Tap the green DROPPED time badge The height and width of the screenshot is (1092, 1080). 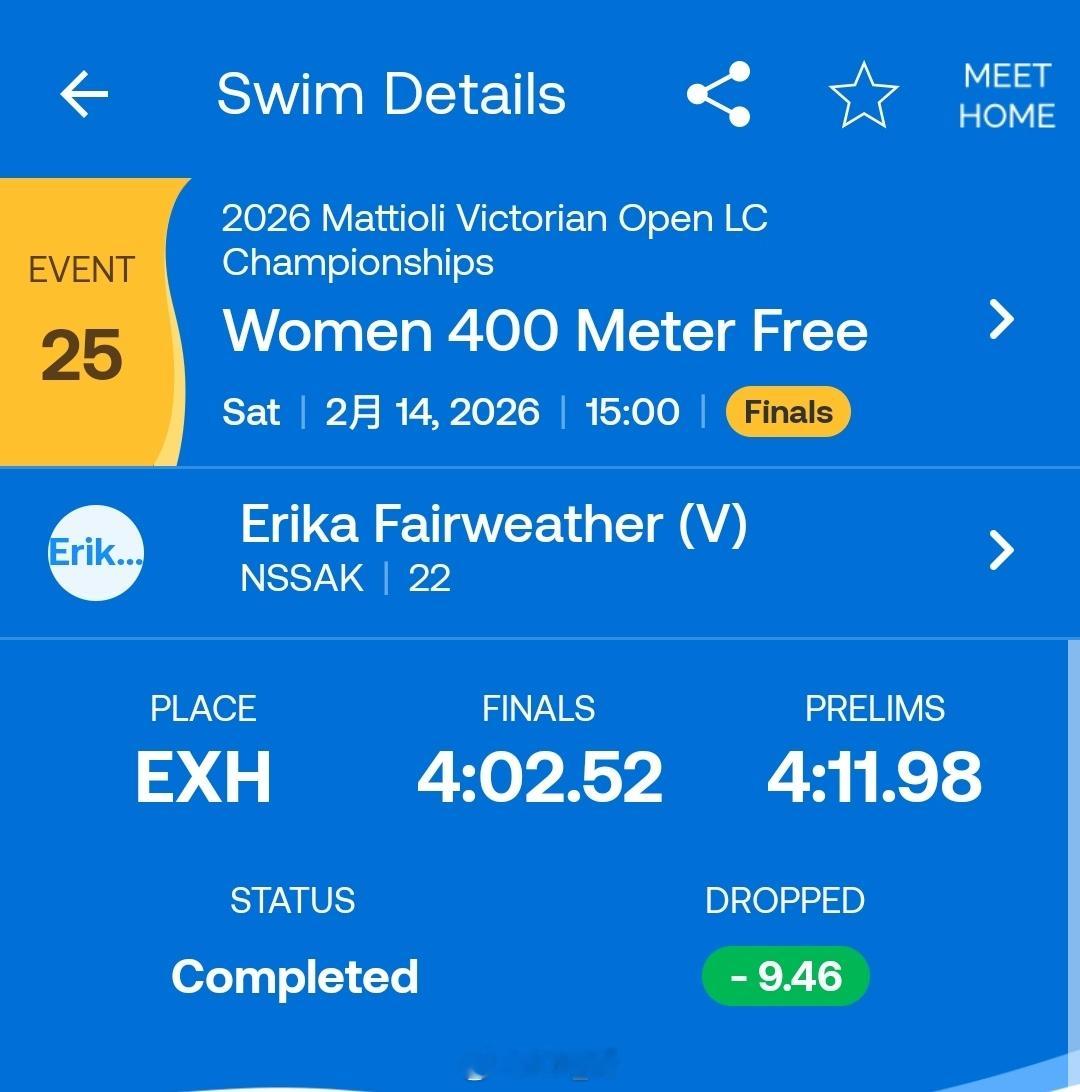[x=786, y=975]
